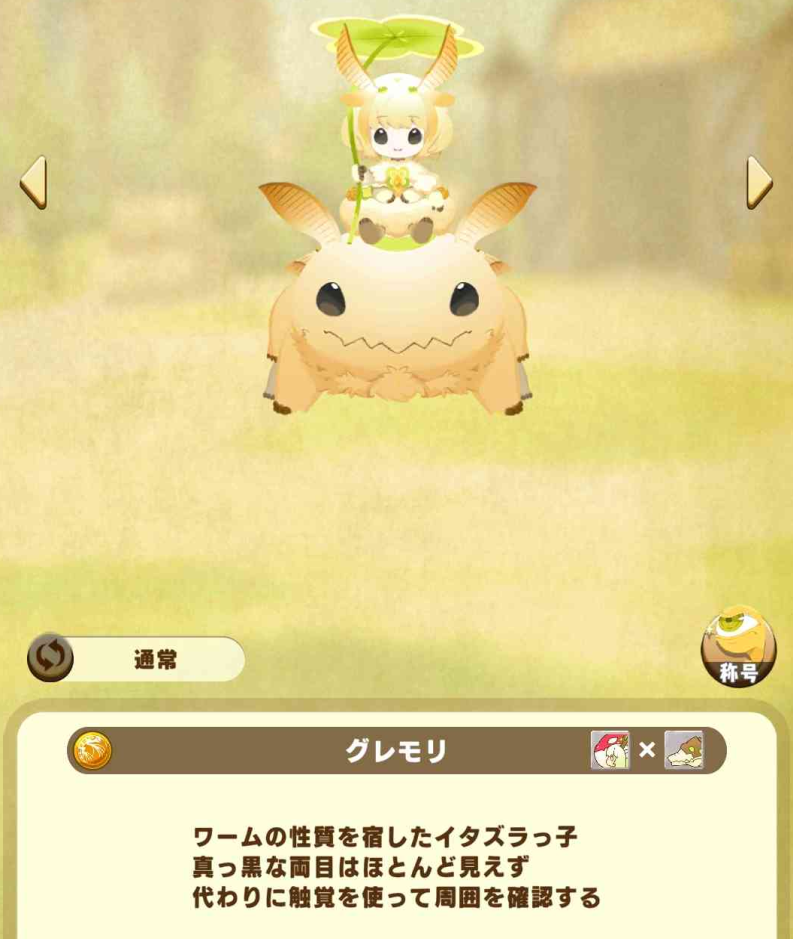This screenshot has width=793, height=939.
Task: Go to the next character with right arrow
Action: pos(759,182)
